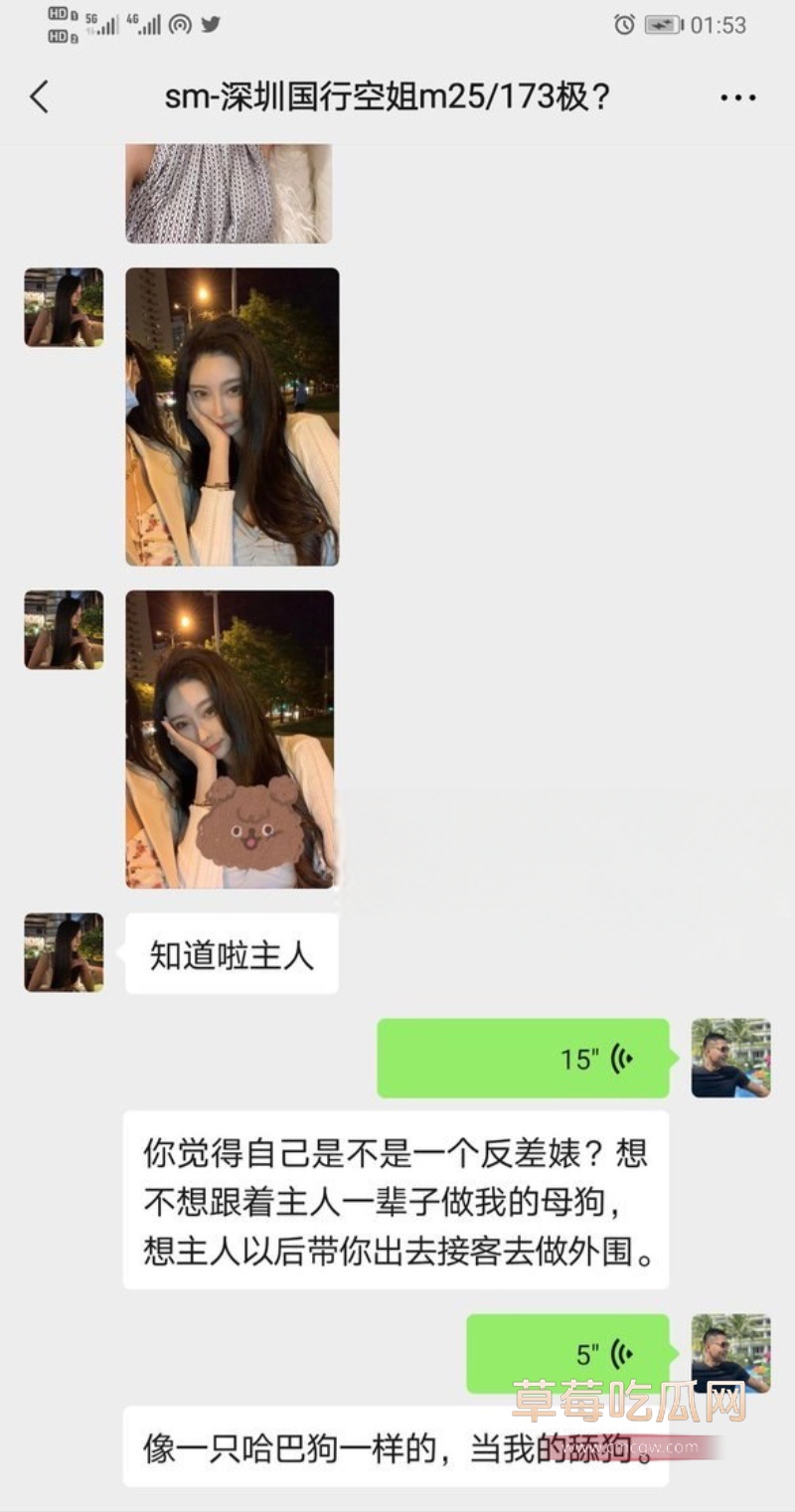Tap your own avatar beside the 15-second voice message

730,1058
